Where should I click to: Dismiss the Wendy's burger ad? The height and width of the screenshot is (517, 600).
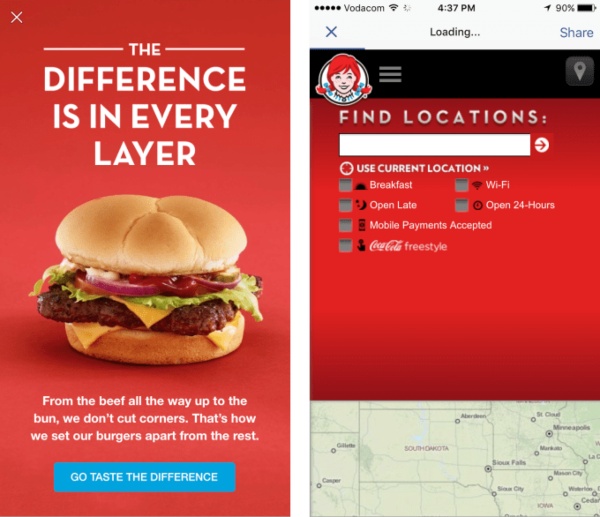pyautogui.click(x=17, y=17)
